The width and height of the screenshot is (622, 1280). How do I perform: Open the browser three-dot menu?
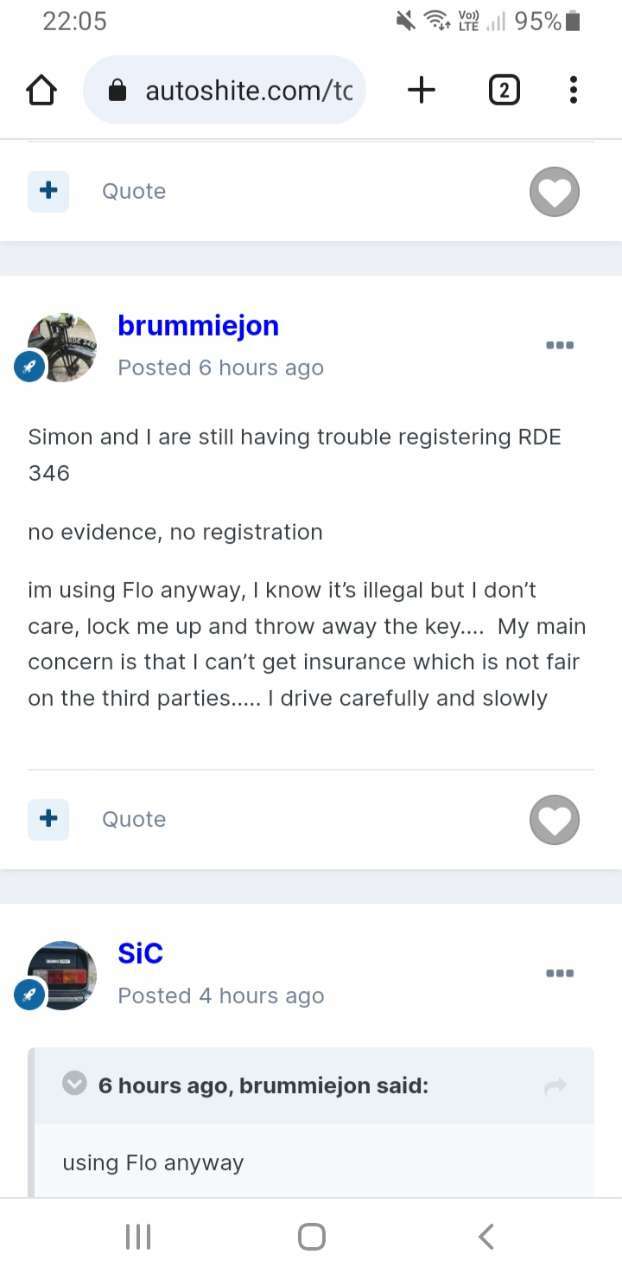click(573, 91)
